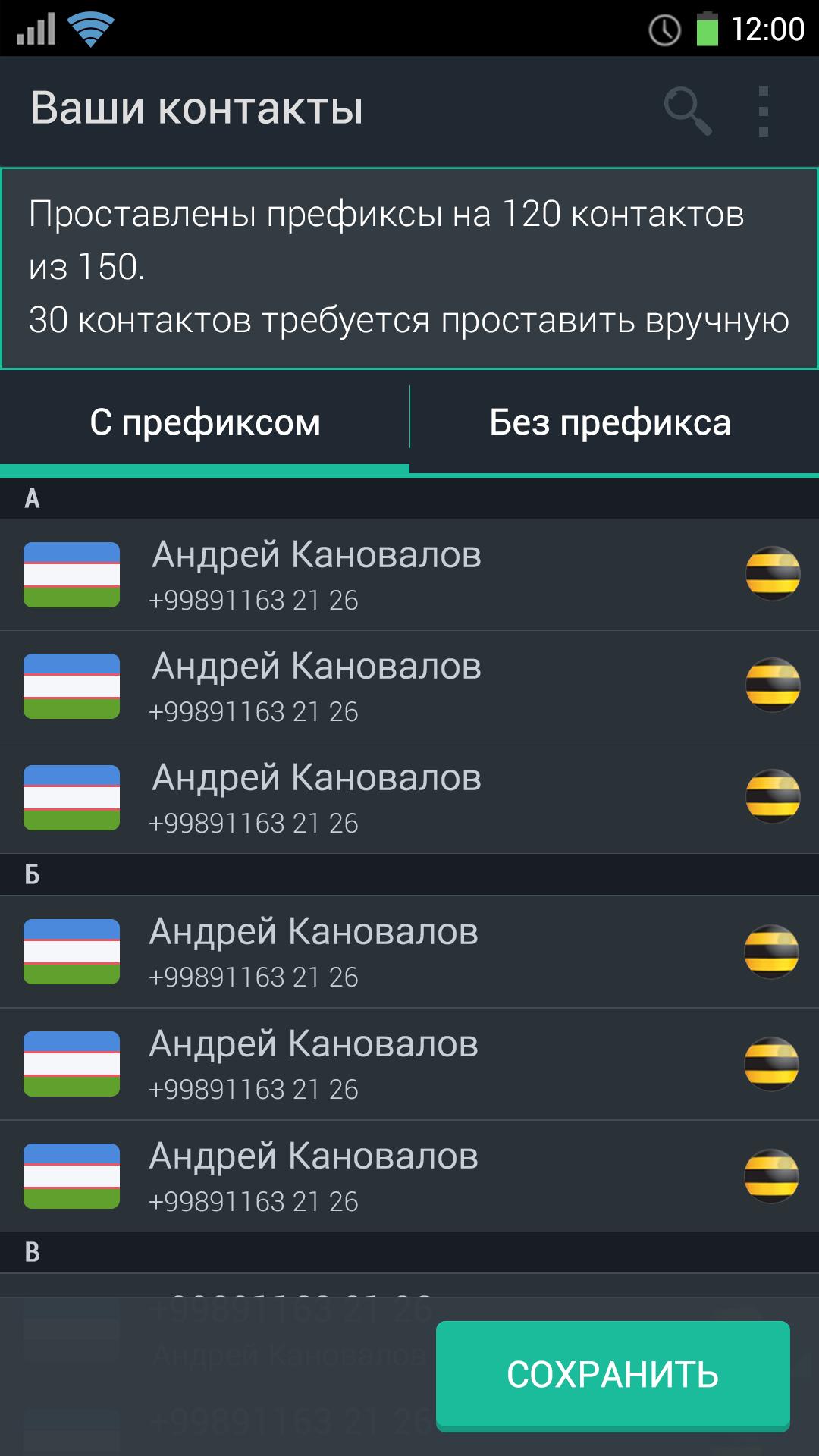
Task: Switch to the «С префиксом» tab
Action: tap(205, 422)
